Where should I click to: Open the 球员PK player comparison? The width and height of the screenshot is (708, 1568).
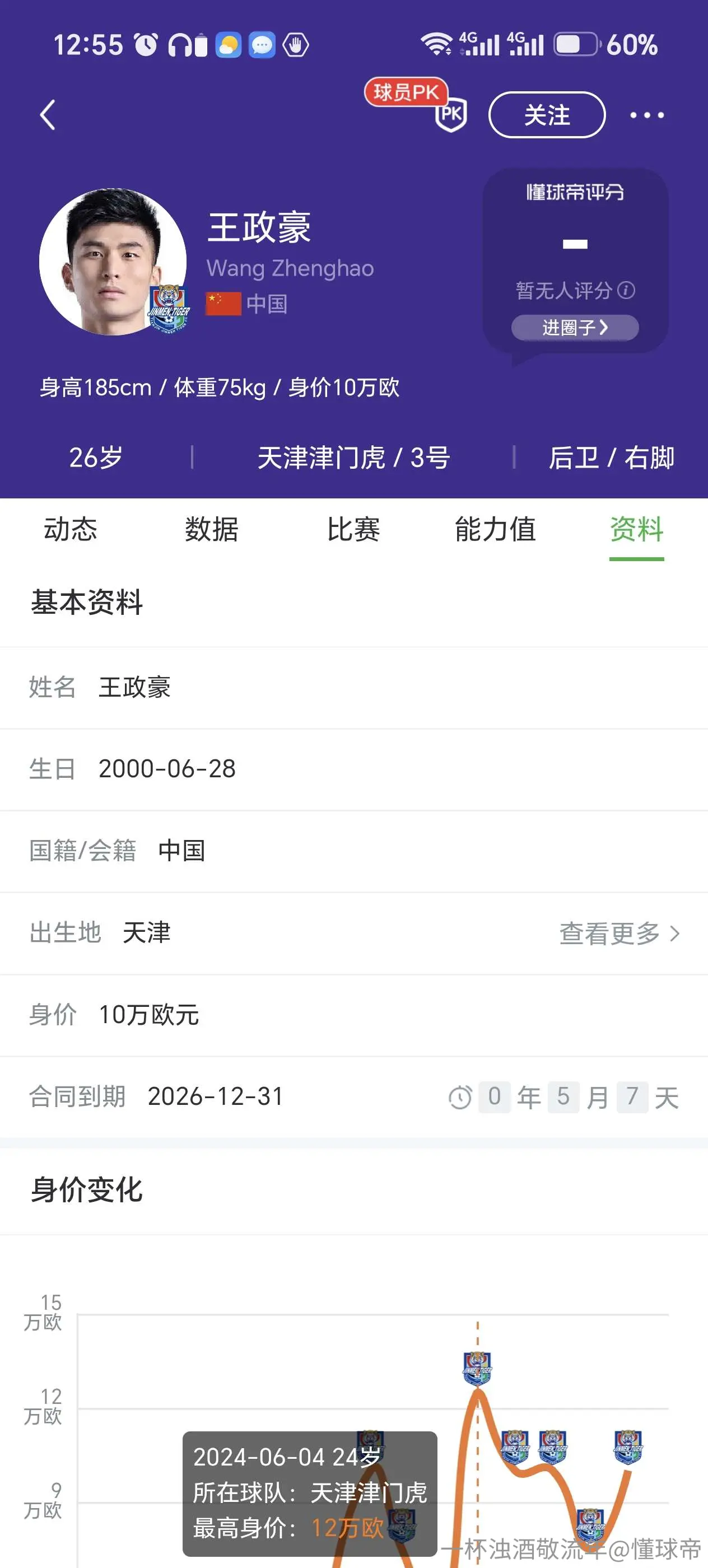click(x=418, y=105)
